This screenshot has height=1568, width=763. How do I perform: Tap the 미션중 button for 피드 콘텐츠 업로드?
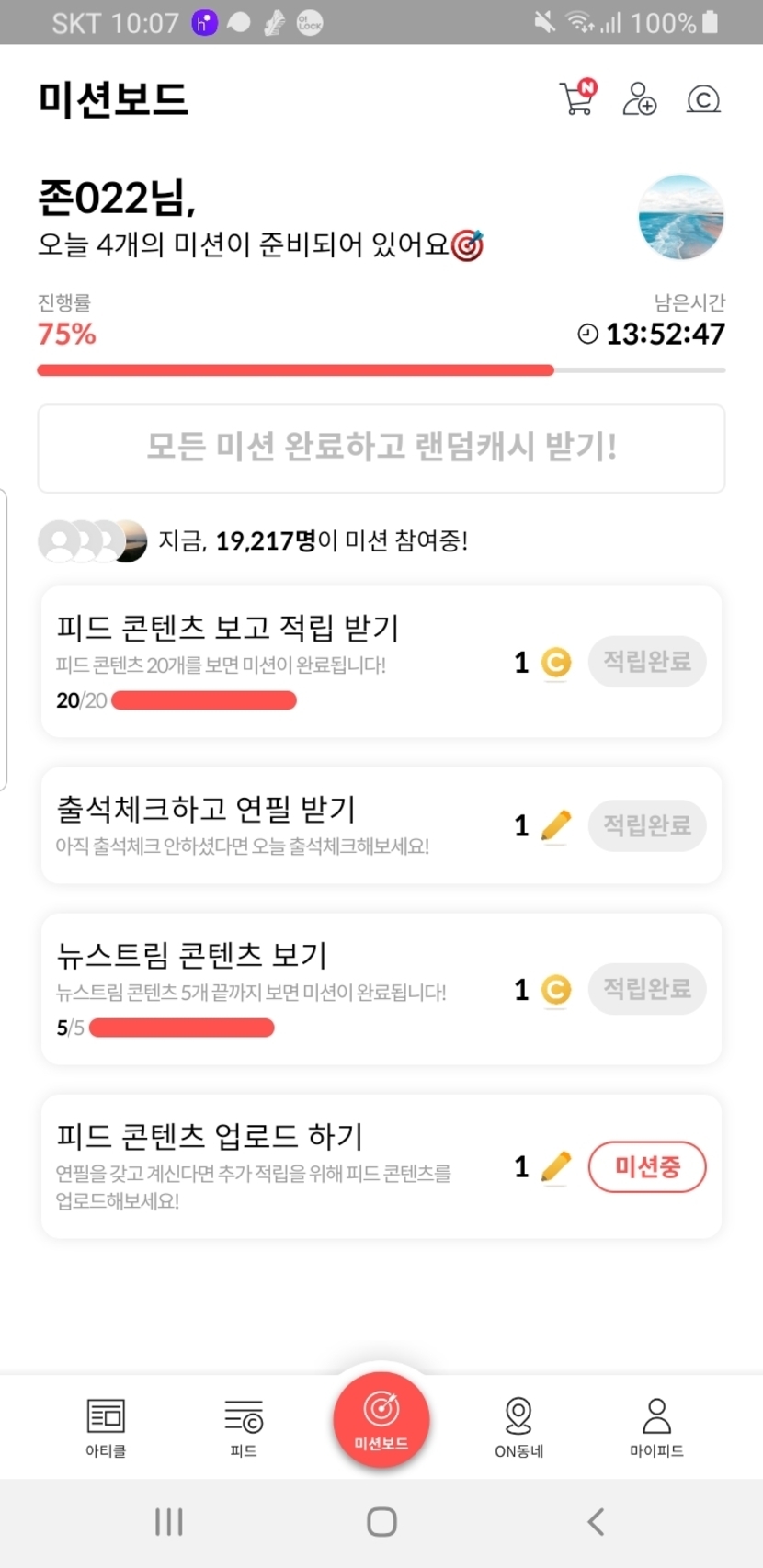coord(647,1167)
